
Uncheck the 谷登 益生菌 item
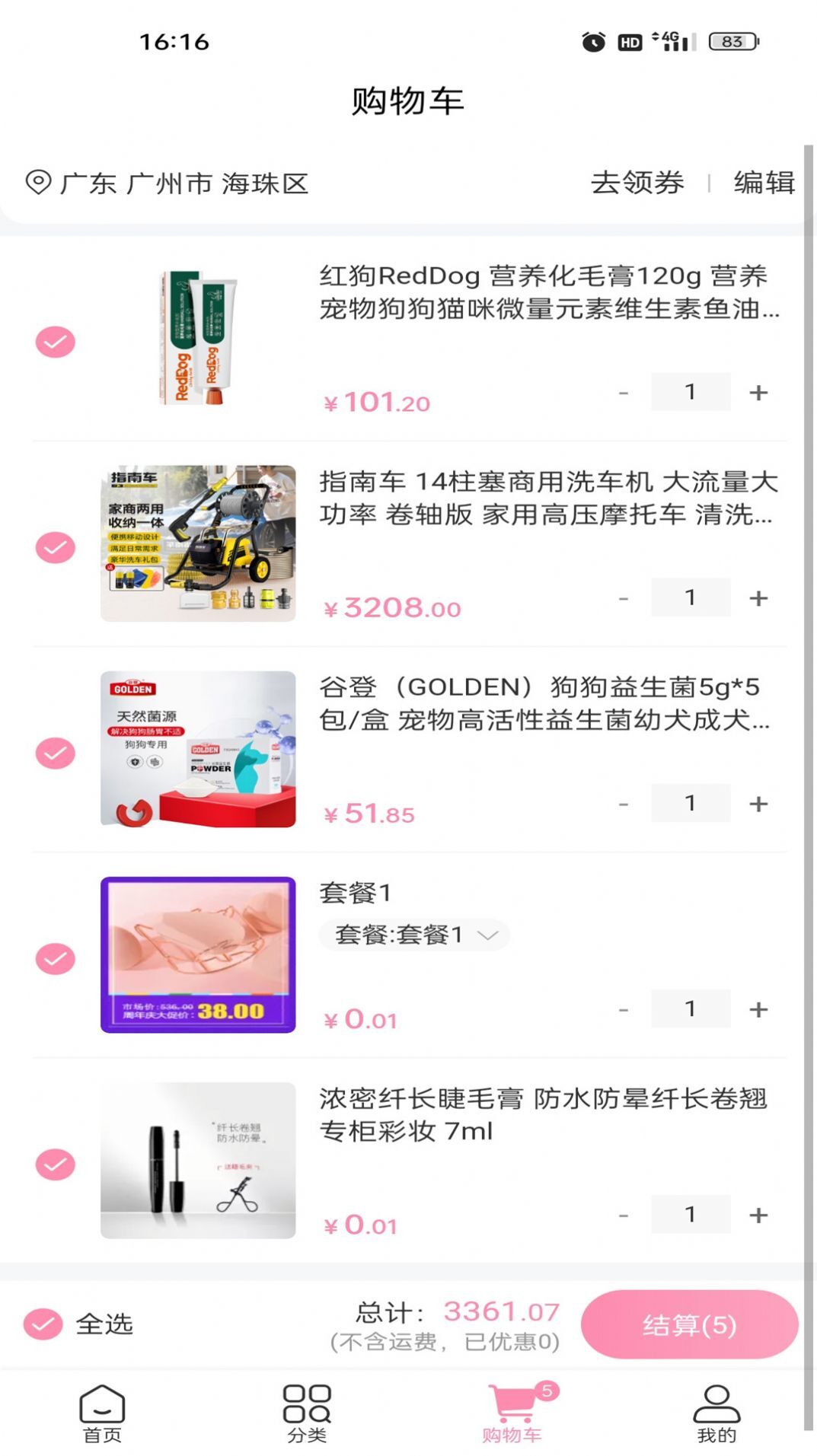pos(54,752)
